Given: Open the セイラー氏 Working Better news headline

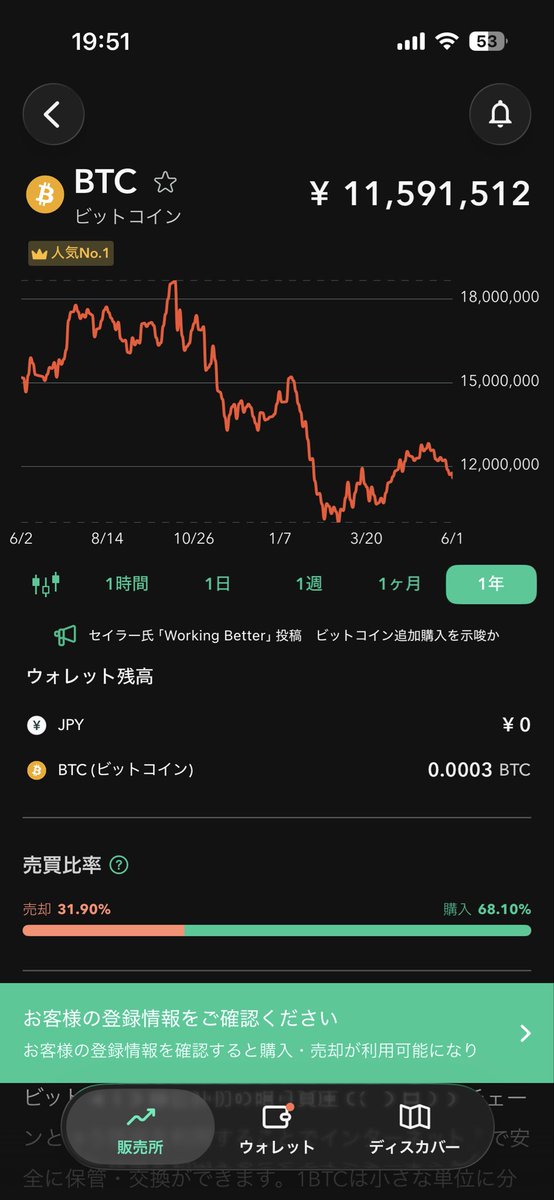Looking at the screenshot, I should 277,636.
